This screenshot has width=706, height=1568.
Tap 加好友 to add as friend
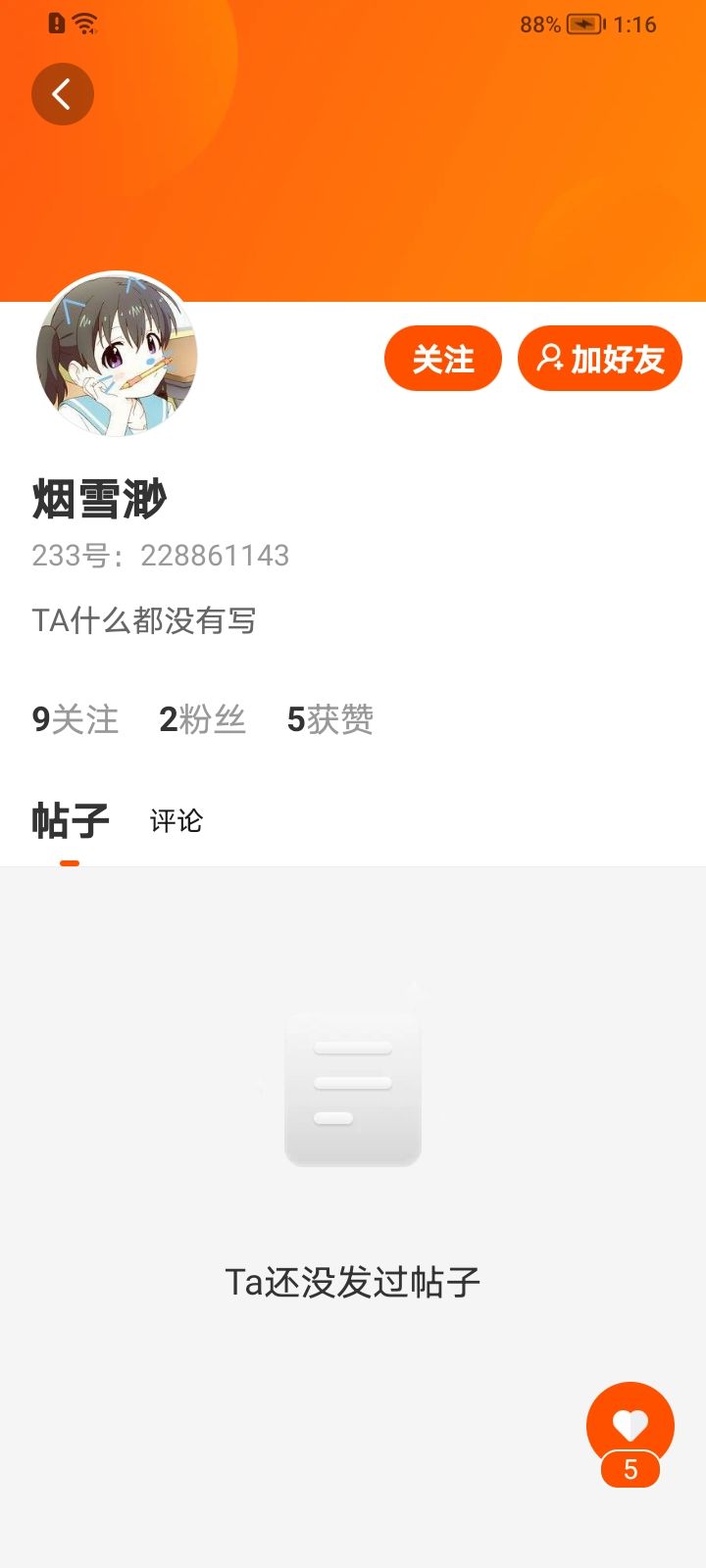click(600, 359)
